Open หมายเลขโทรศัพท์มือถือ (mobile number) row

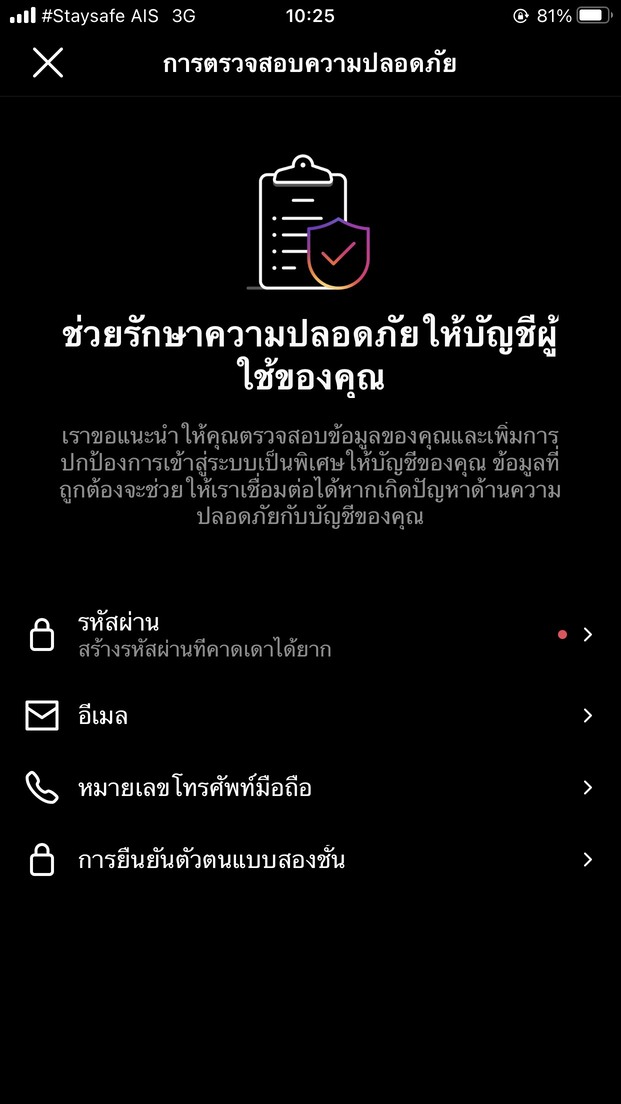click(310, 788)
